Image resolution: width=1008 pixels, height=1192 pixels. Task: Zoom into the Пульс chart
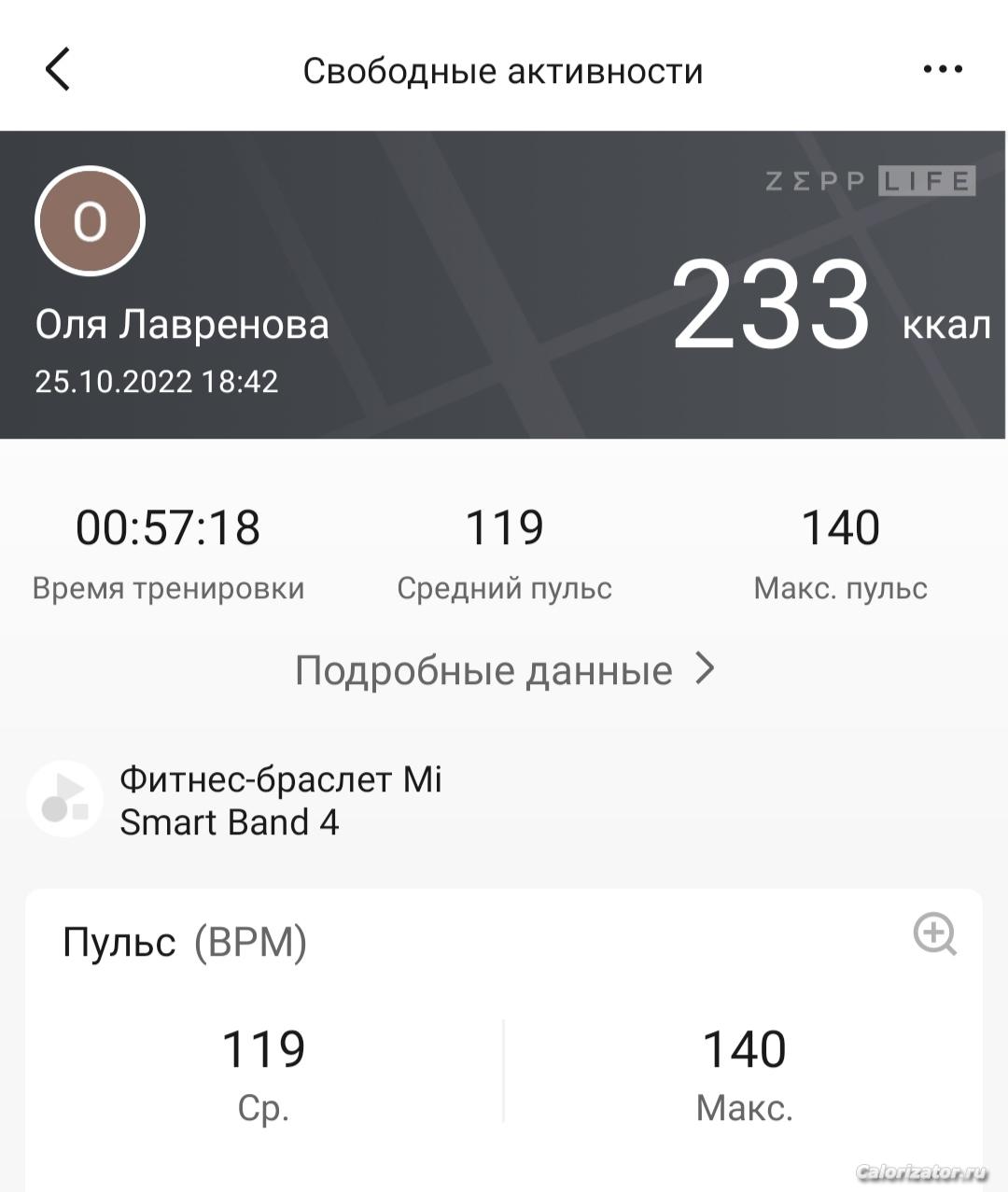934,934
